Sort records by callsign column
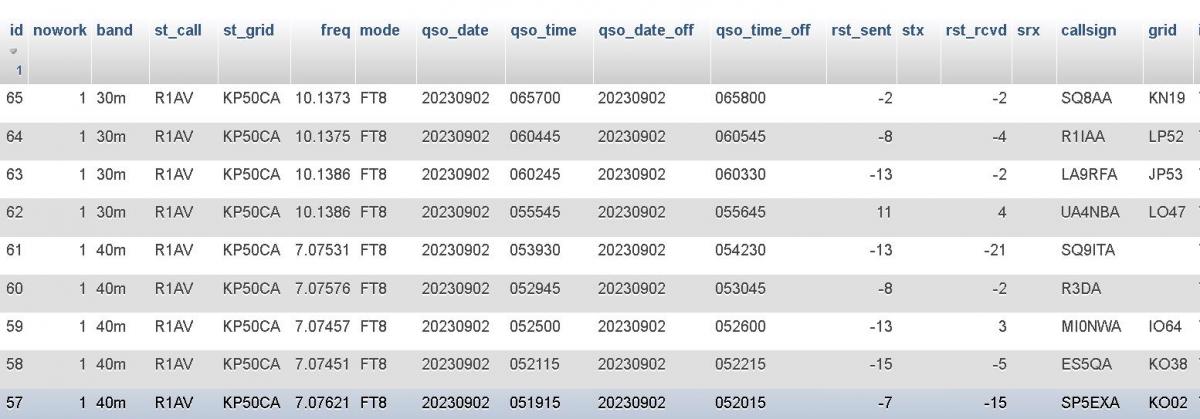1200x419 pixels. [x=1088, y=31]
